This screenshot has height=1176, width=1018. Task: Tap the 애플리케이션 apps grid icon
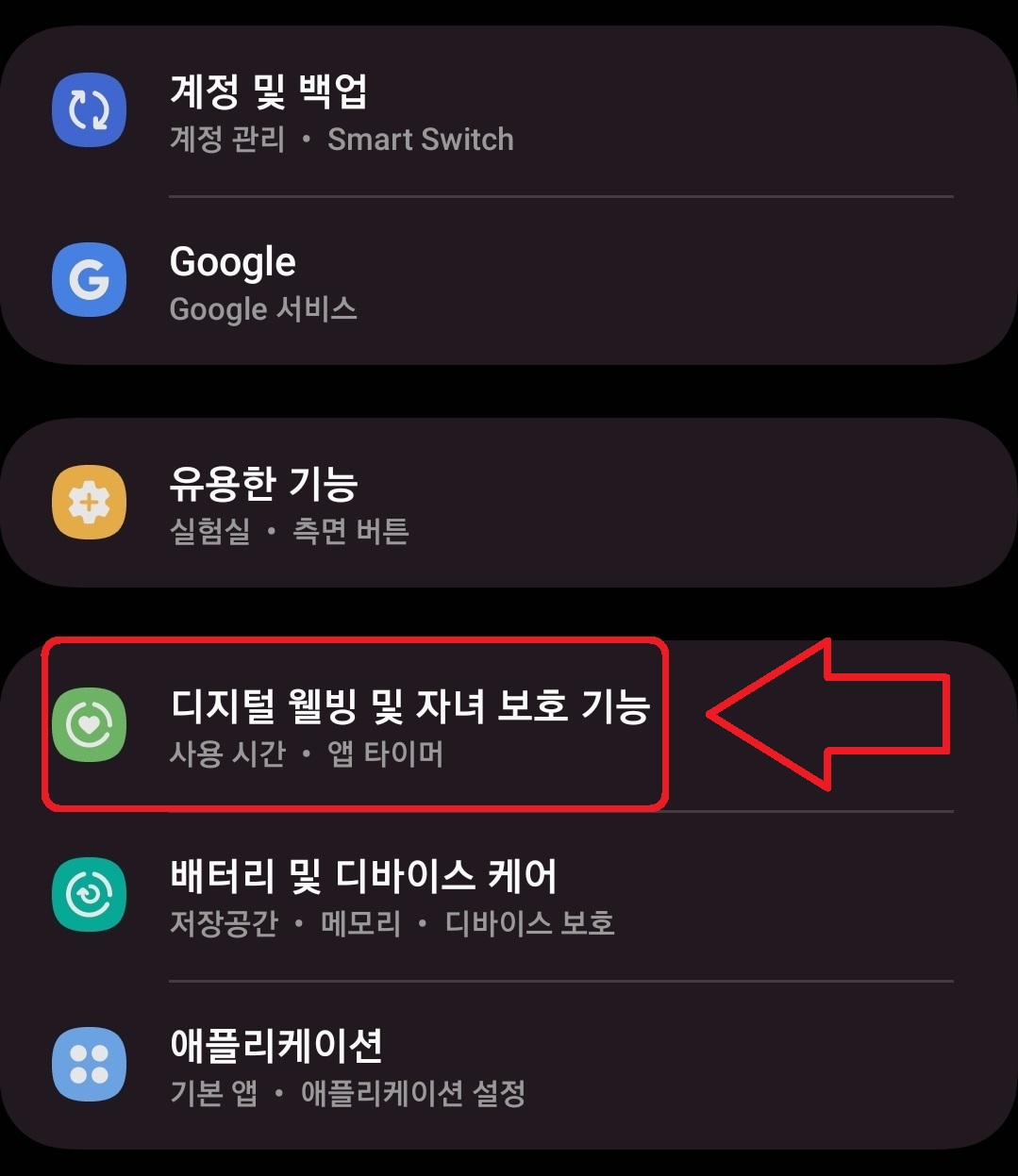click(89, 1062)
